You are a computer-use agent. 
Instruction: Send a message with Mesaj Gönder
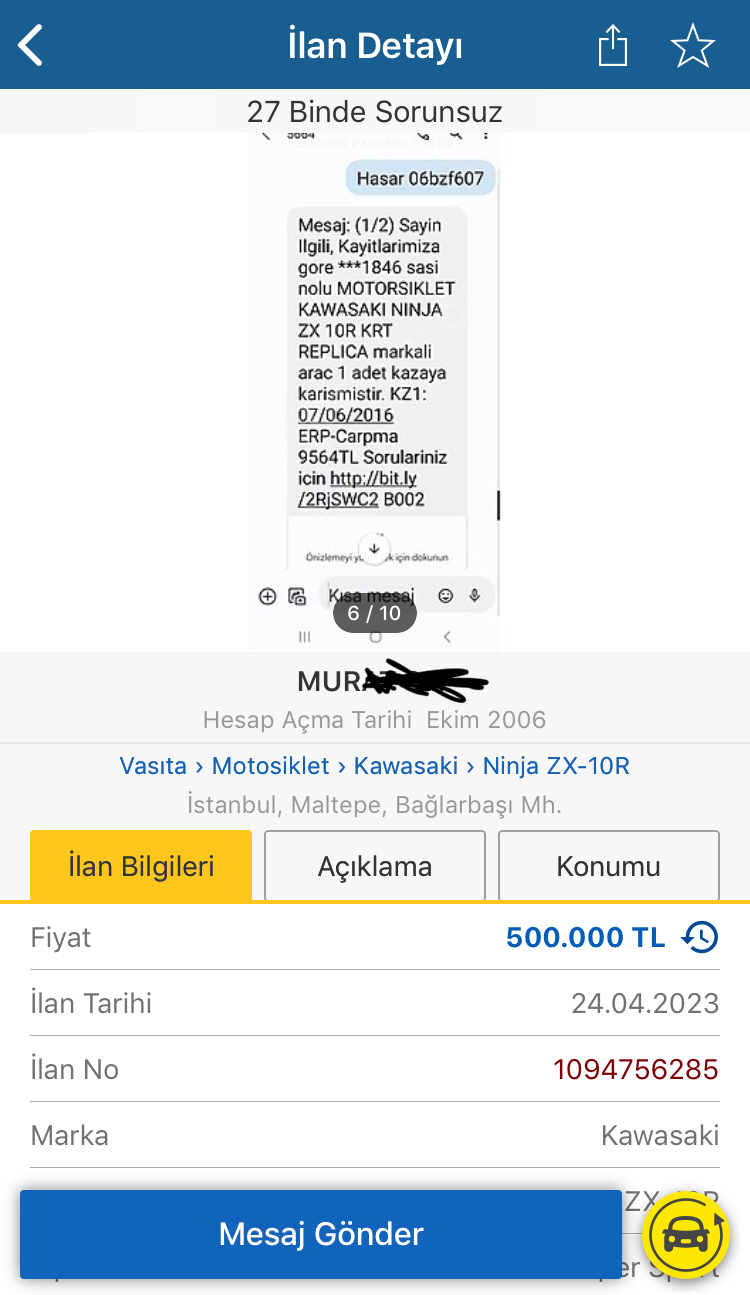point(321,1234)
